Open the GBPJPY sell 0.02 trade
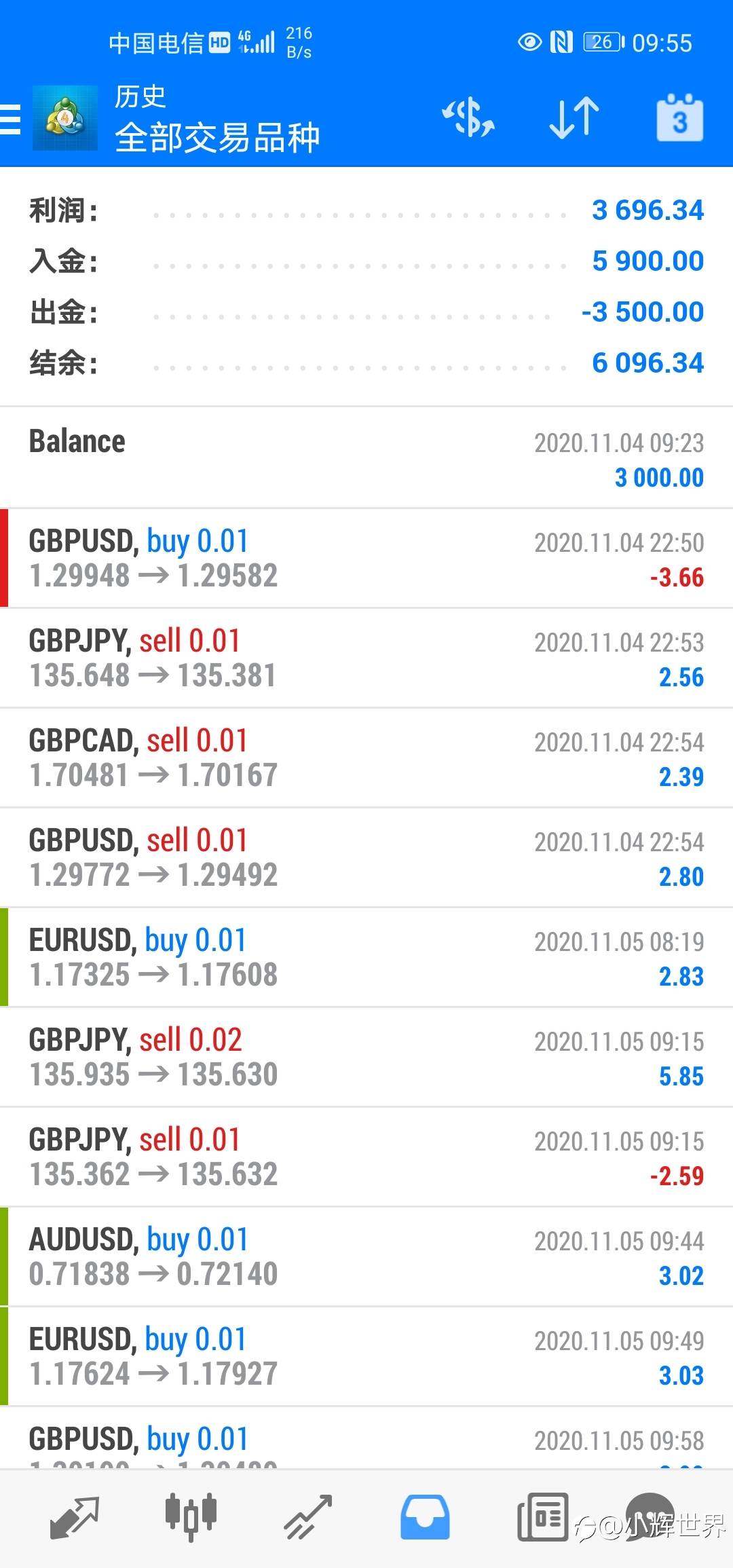The image size is (733, 1568). [x=366, y=1057]
